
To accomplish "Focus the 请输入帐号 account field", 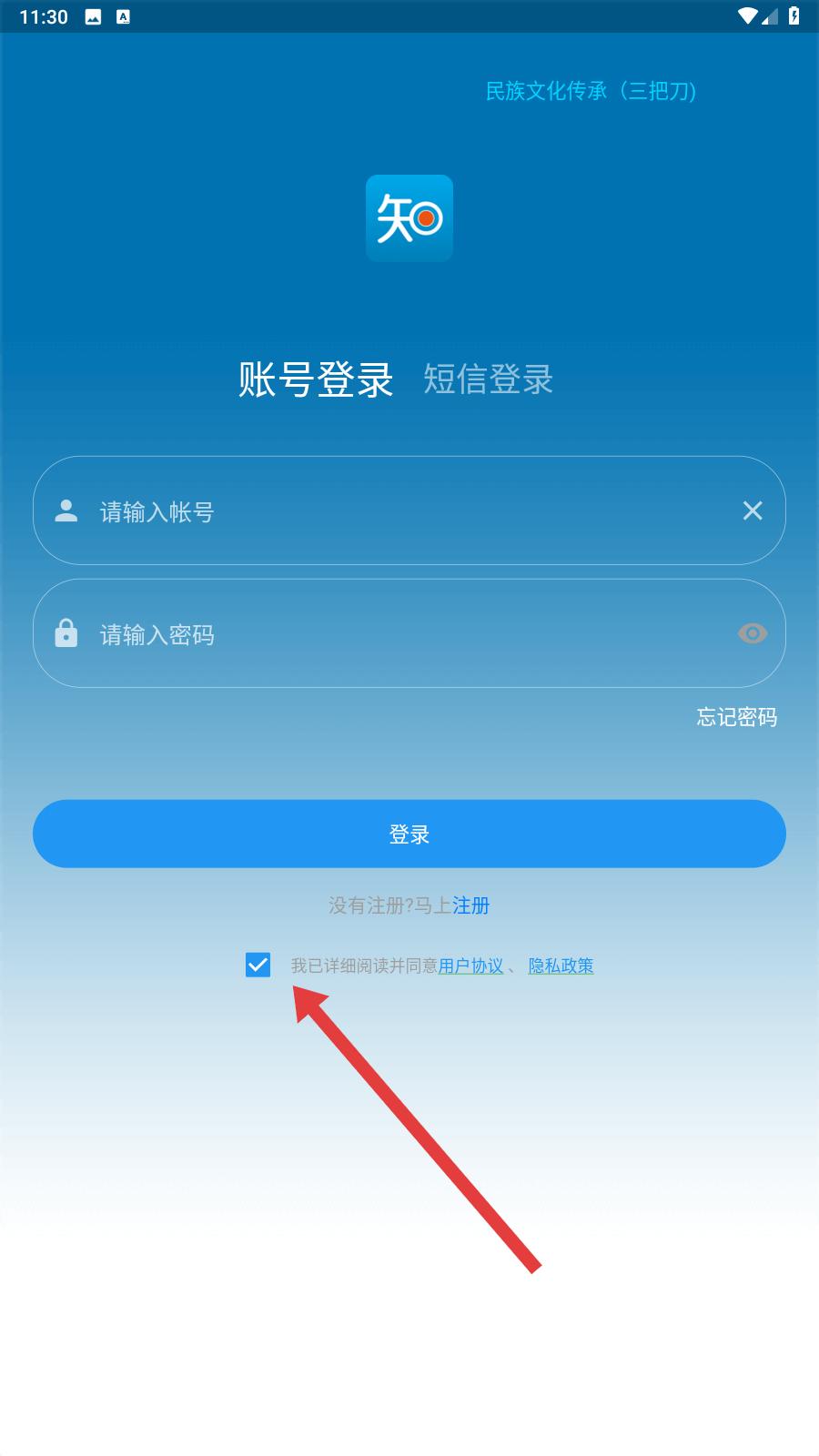I will (x=409, y=511).
